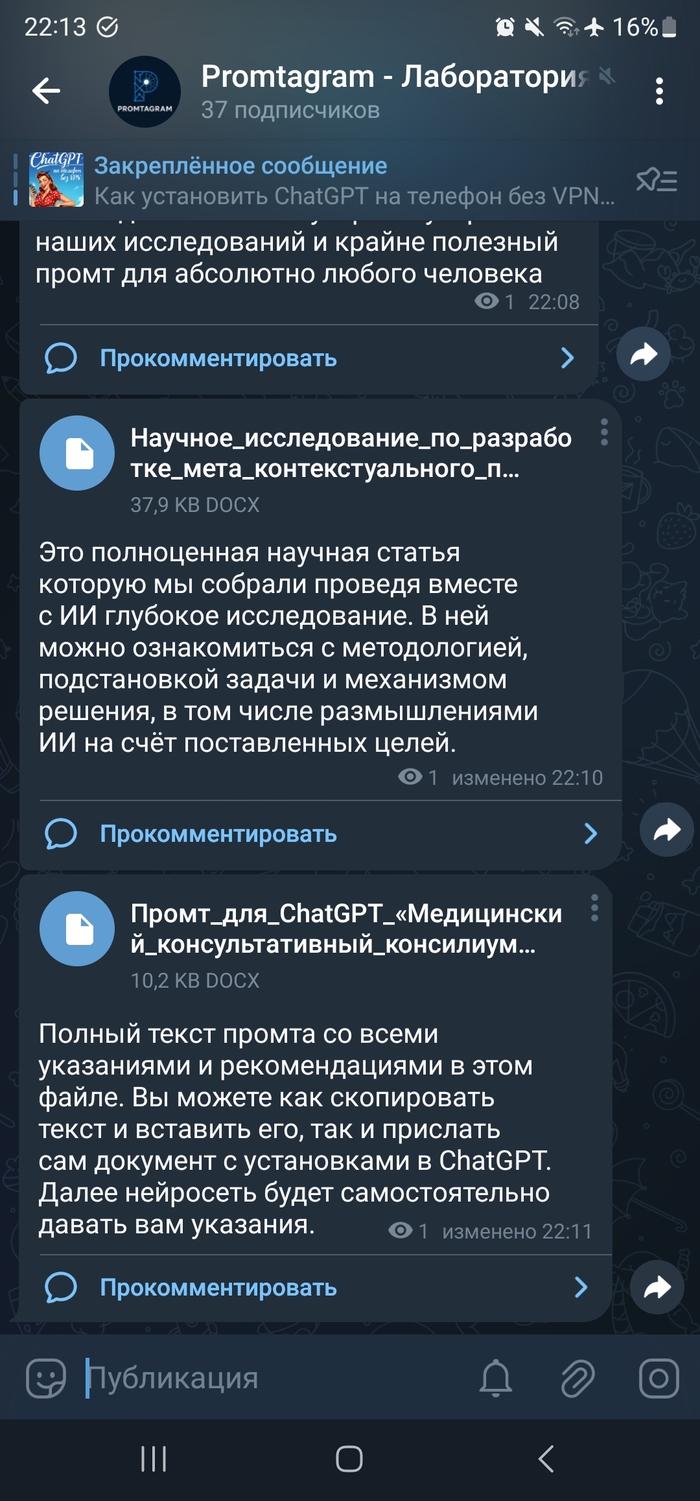The image size is (700, 1501).
Task: Tap the system home button
Action: tap(349, 1459)
